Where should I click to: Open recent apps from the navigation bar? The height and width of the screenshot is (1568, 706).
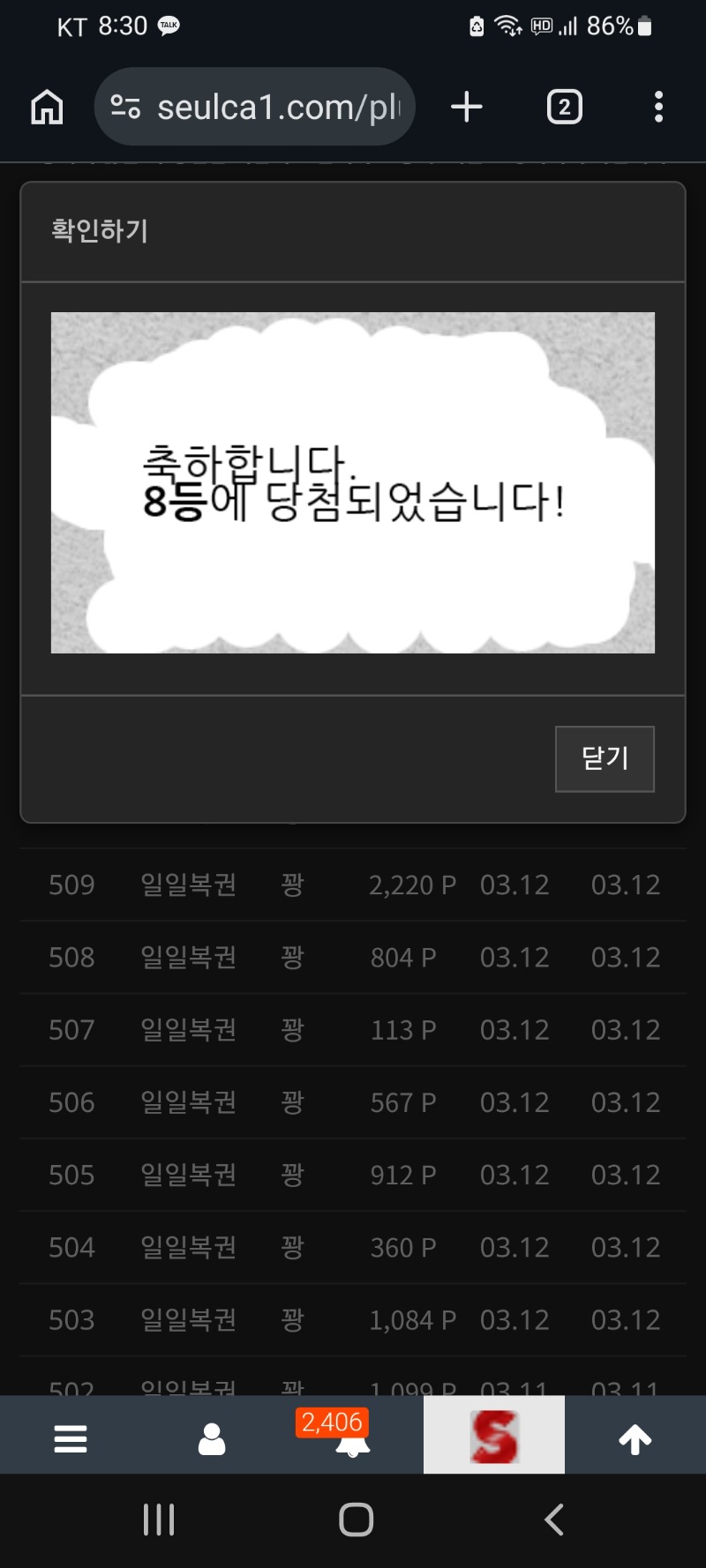[159, 1519]
